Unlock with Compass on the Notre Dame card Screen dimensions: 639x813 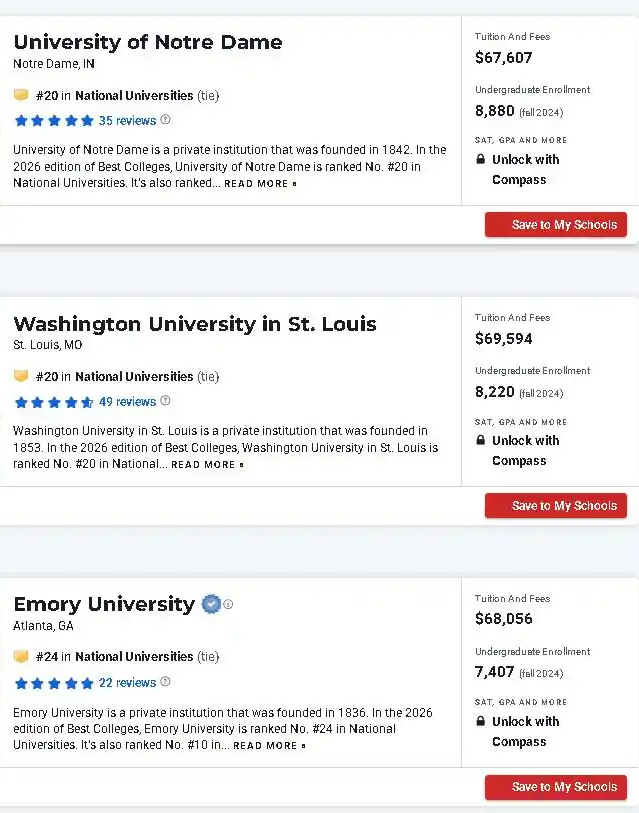pyautogui.click(x=525, y=169)
